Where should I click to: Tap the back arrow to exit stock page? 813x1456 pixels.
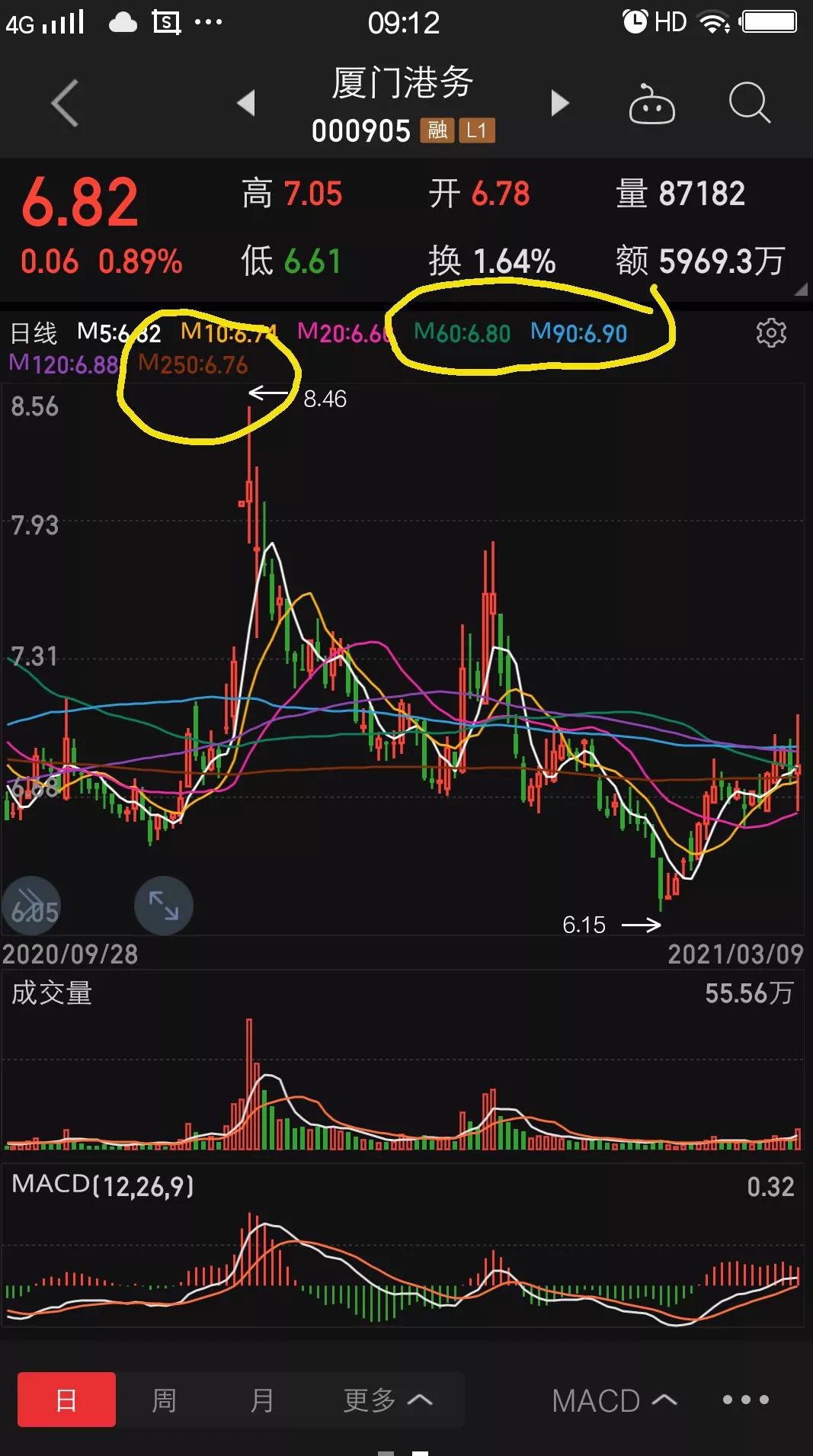[x=65, y=104]
